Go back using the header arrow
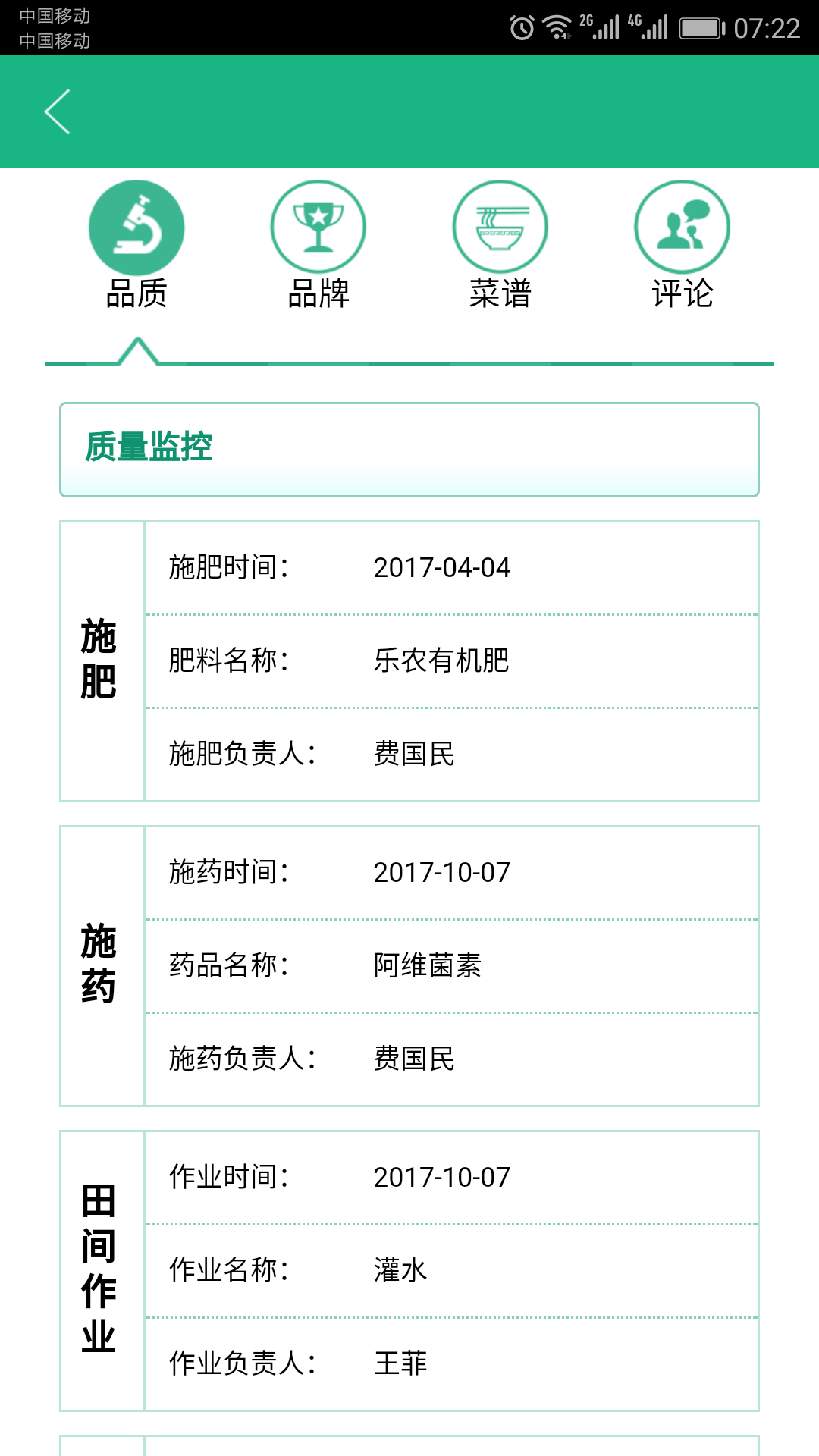 coord(58,111)
